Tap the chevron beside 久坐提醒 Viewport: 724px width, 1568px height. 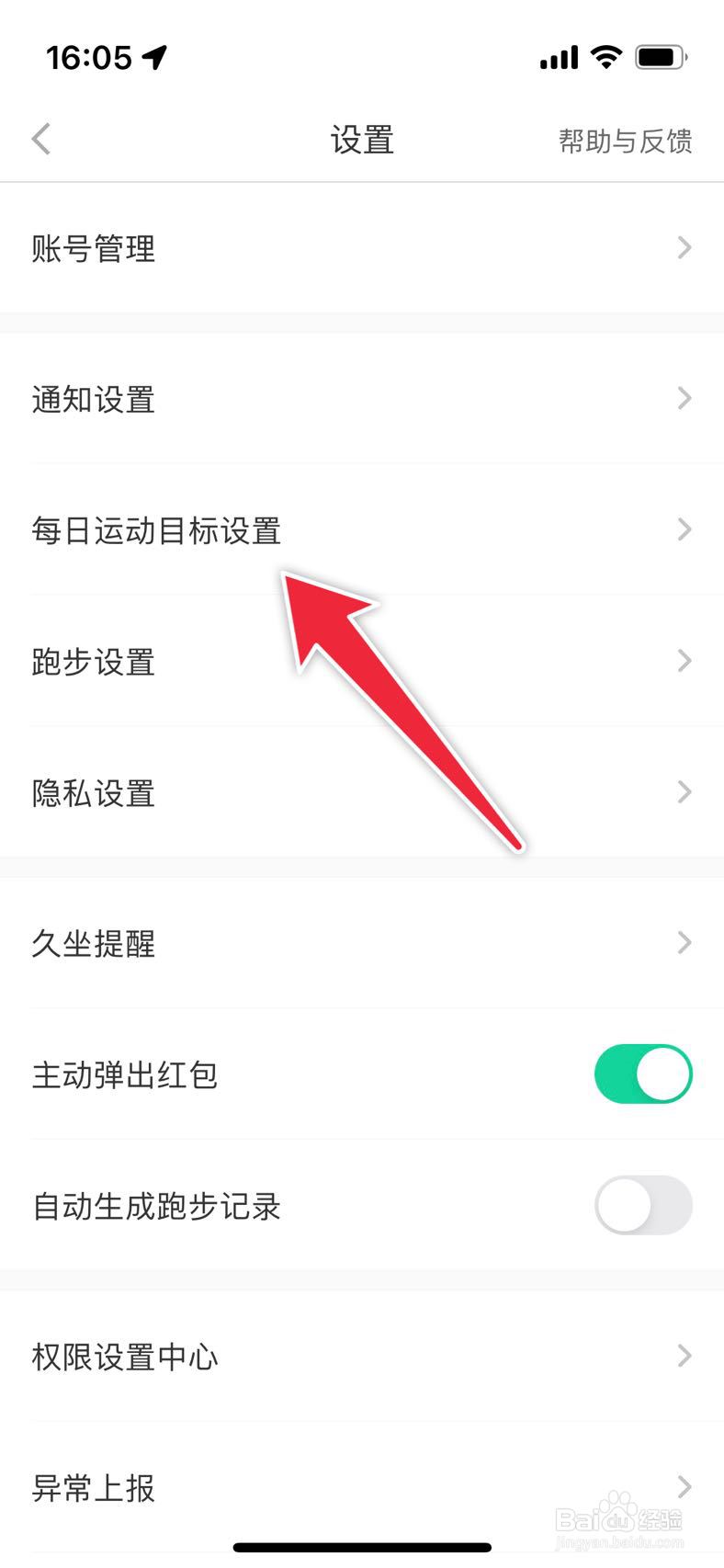coord(684,942)
